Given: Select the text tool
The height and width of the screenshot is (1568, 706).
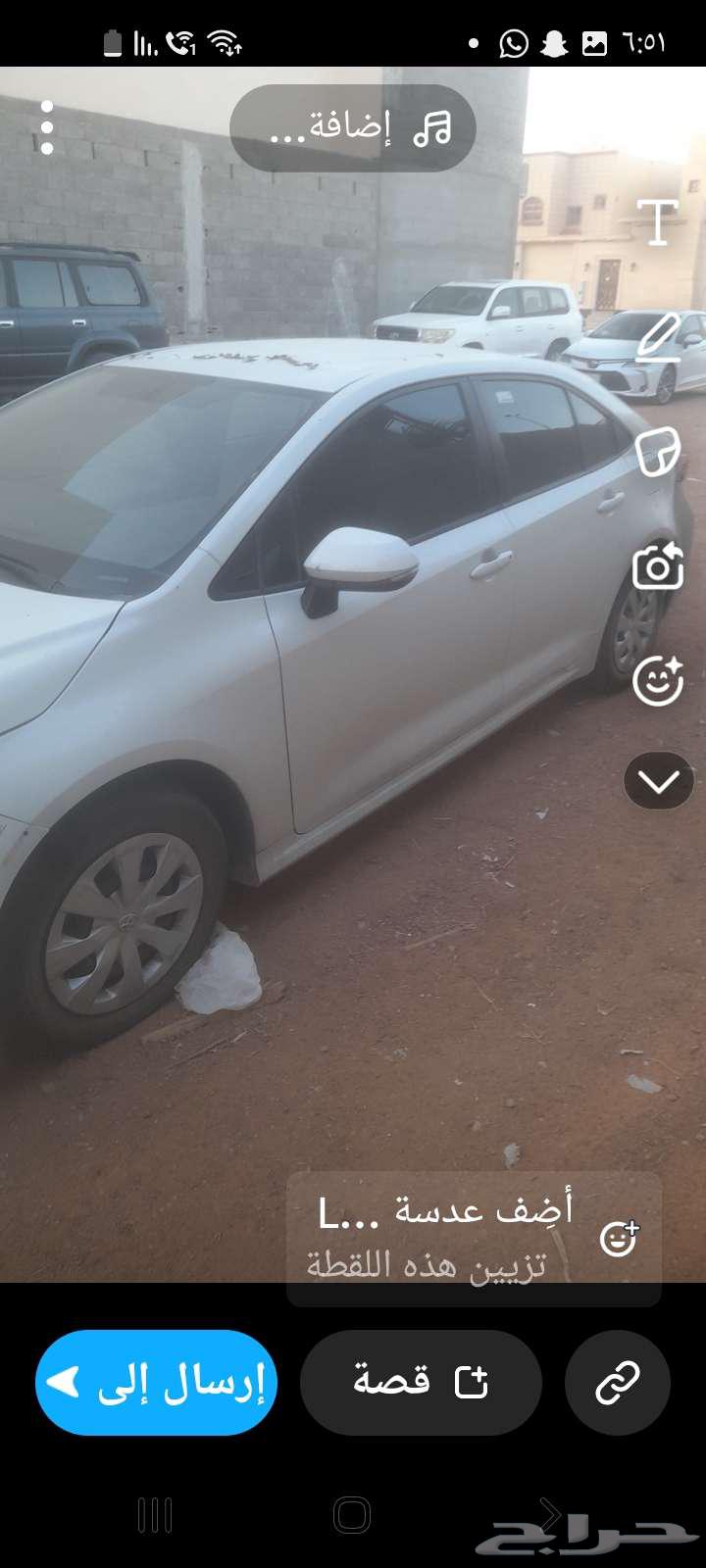Looking at the screenshot, I should (x=657, y=221).
